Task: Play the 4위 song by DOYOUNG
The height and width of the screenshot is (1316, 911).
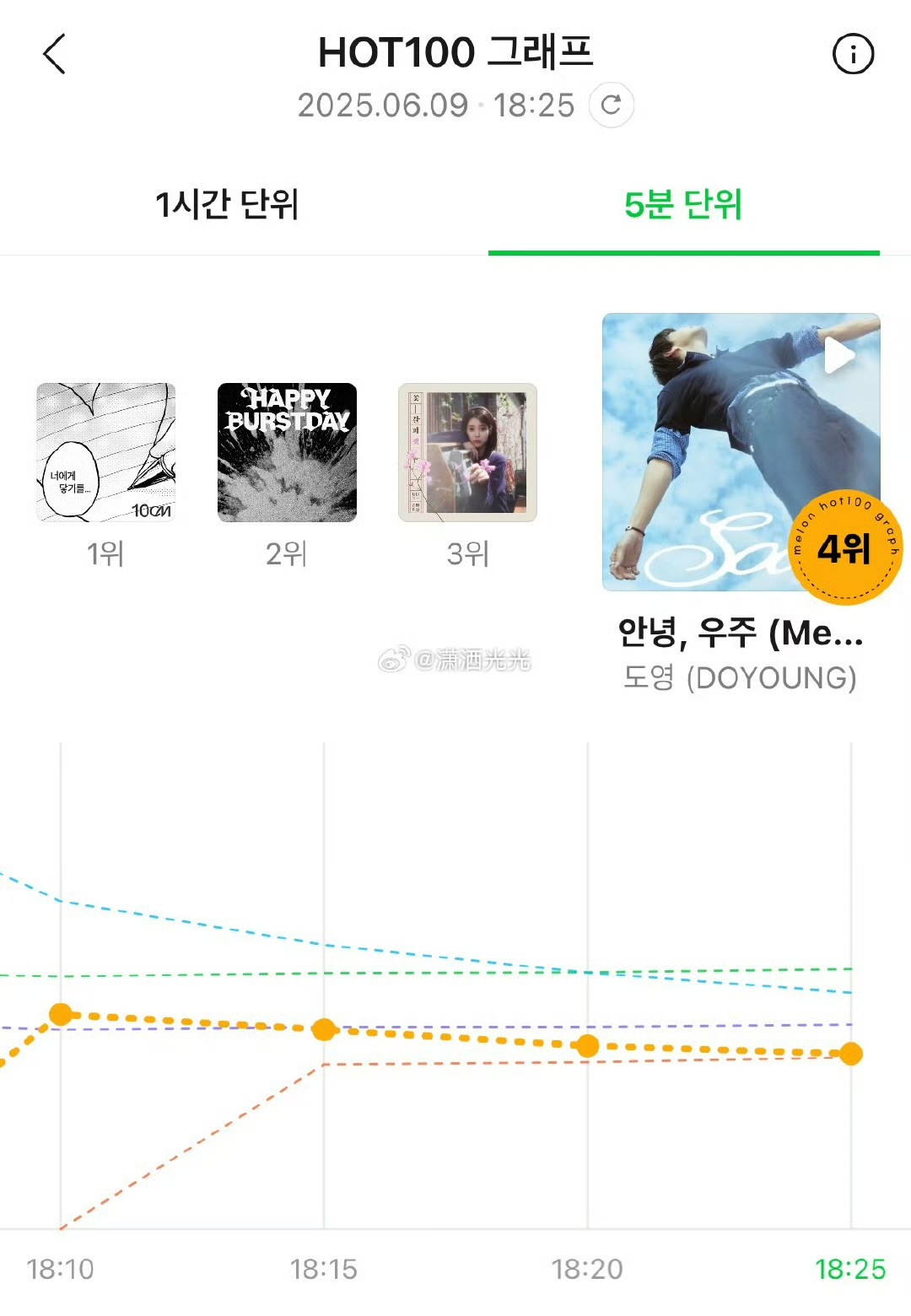Action: click(x=839, y=356)
